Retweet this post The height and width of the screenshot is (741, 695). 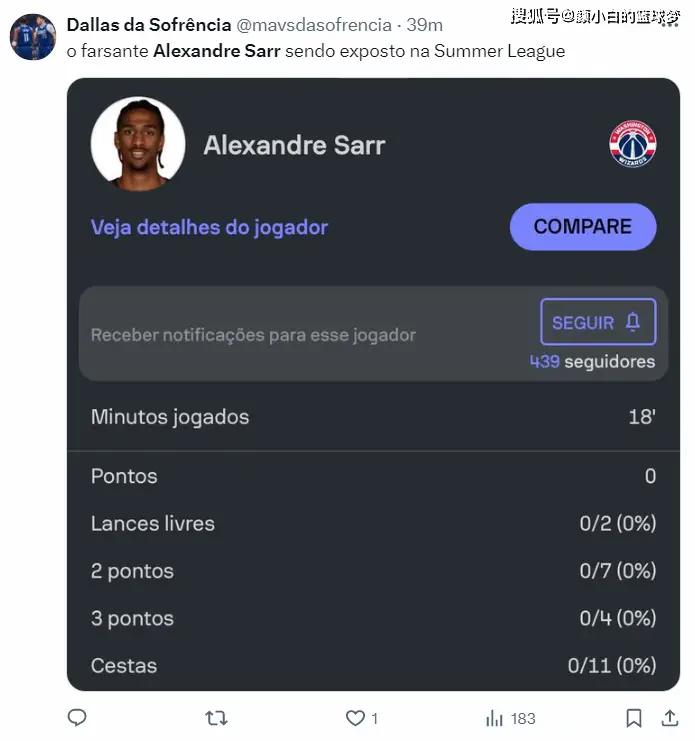[x=215, y=718]
